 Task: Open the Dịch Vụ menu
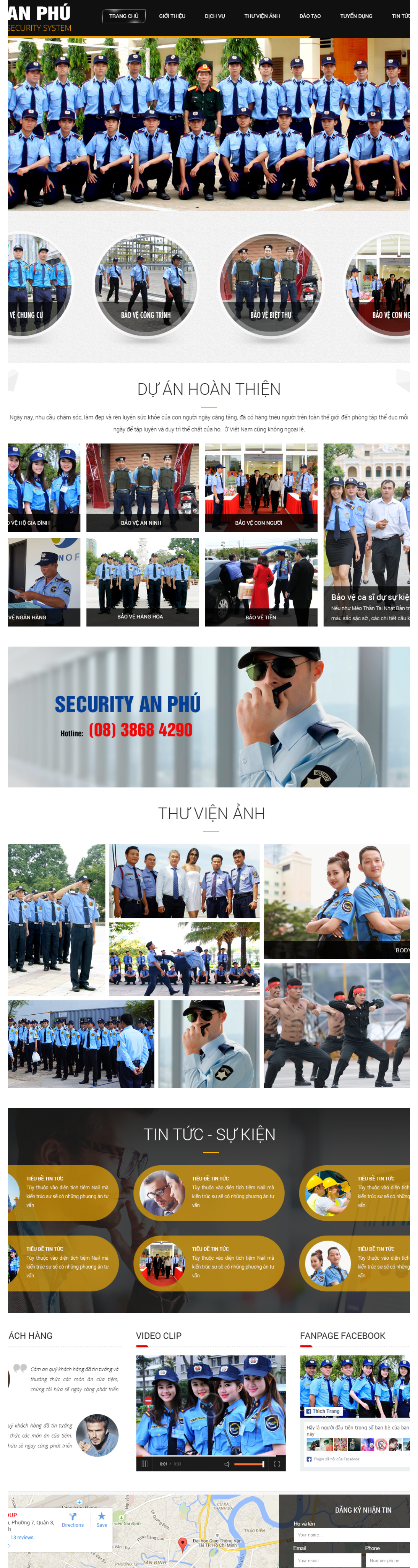[x=214, y=16]
